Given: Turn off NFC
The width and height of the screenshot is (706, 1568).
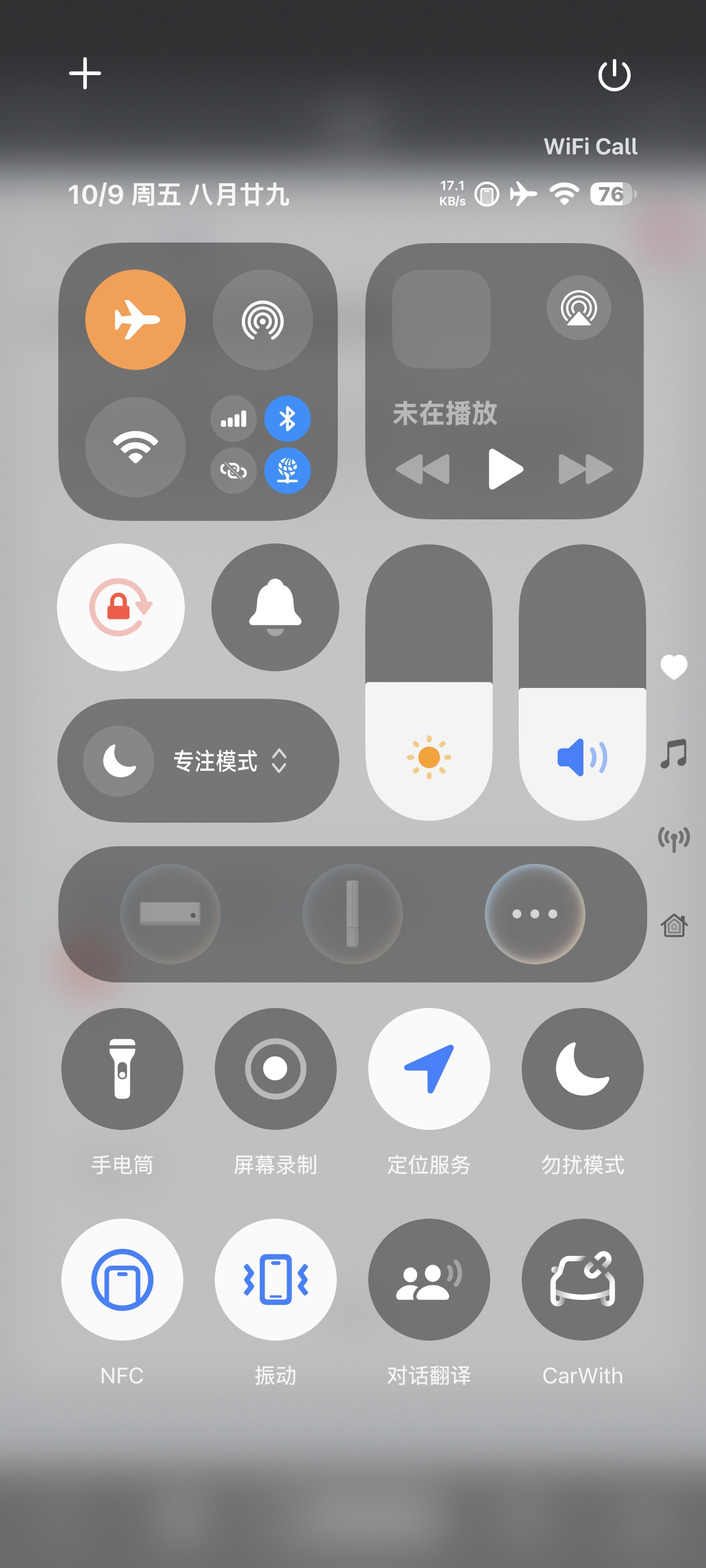Looking at the screenshot, I should click(x=122, y=1279).
